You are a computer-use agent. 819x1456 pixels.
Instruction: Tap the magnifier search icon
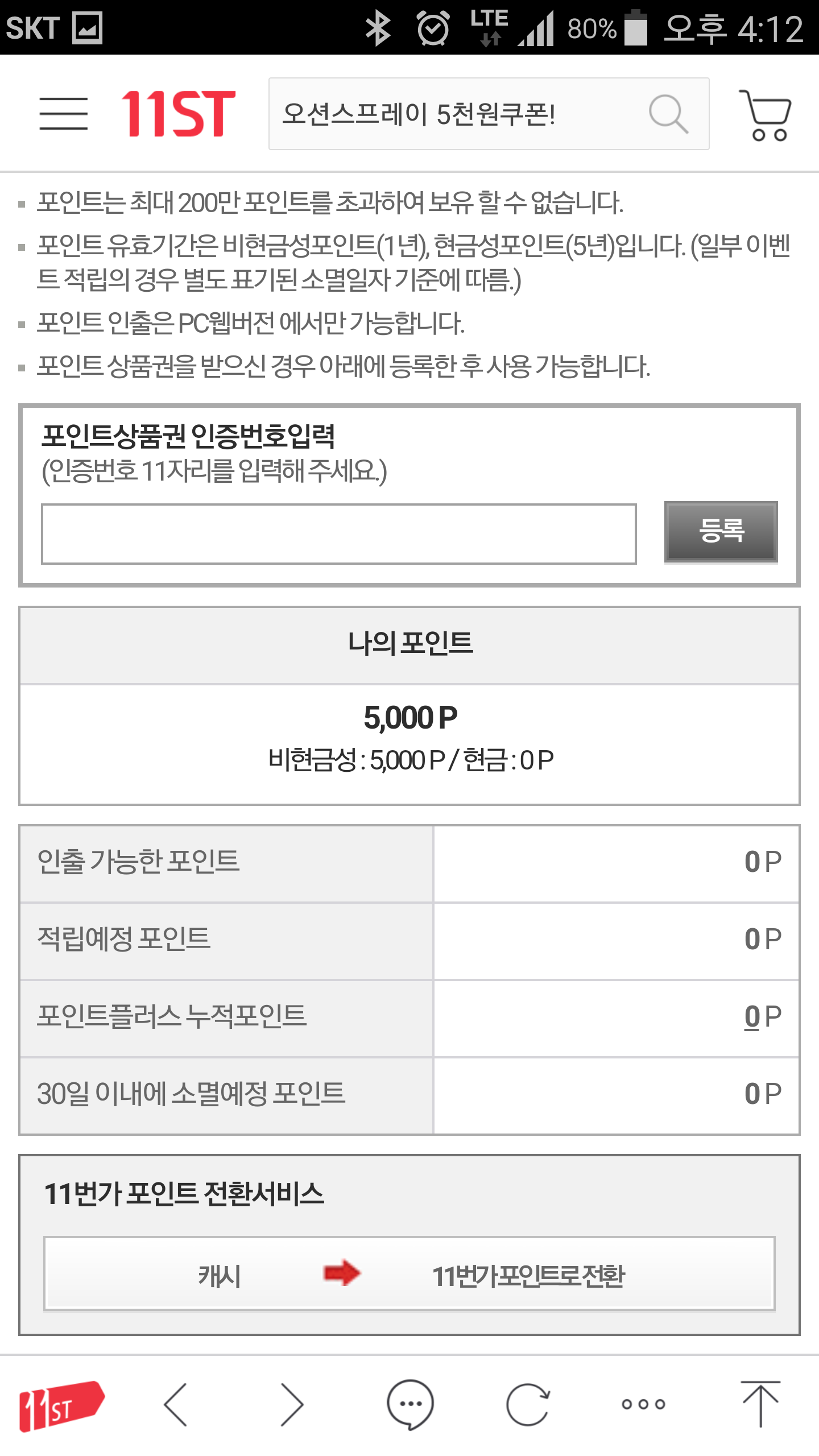[x=668, y=114]
